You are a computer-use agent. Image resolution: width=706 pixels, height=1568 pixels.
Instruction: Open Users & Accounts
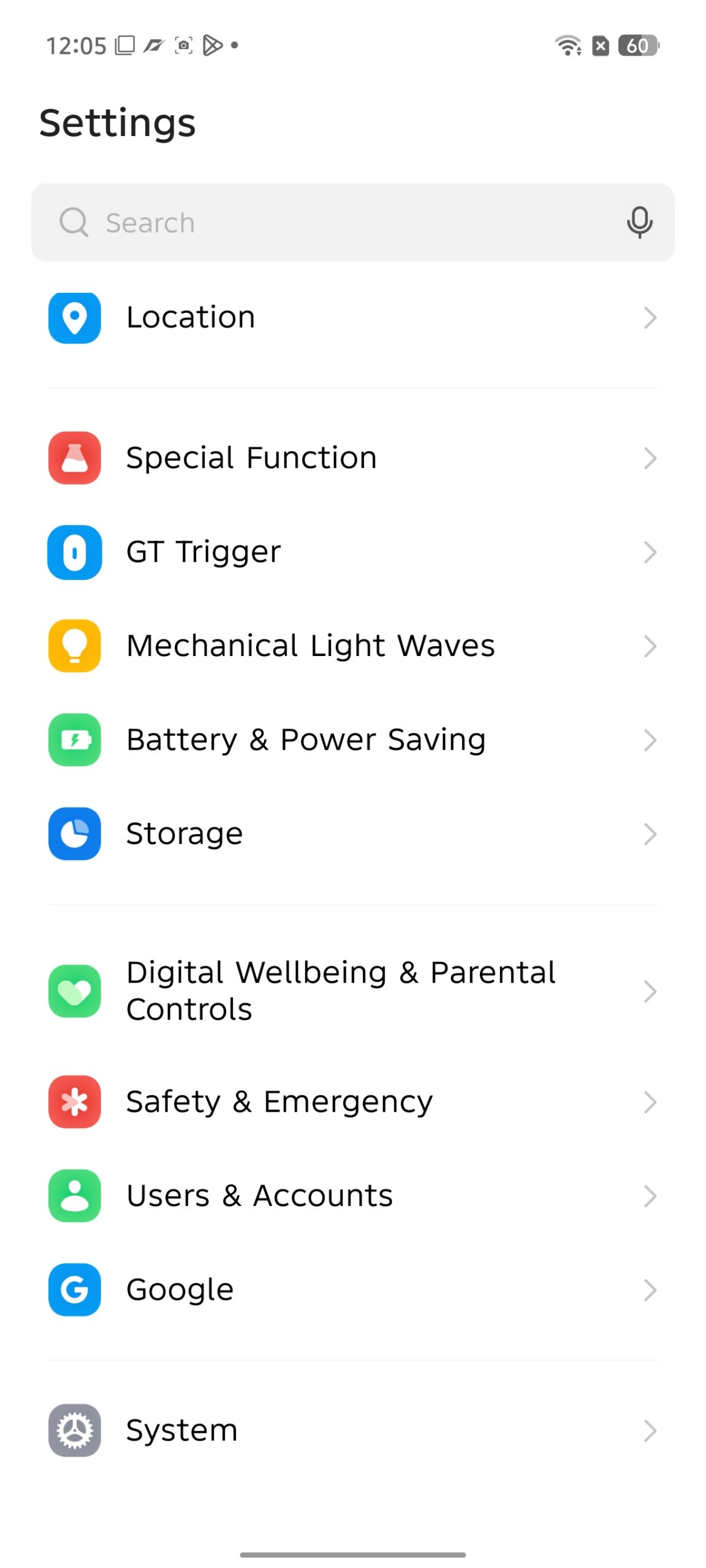[352, 1196]
